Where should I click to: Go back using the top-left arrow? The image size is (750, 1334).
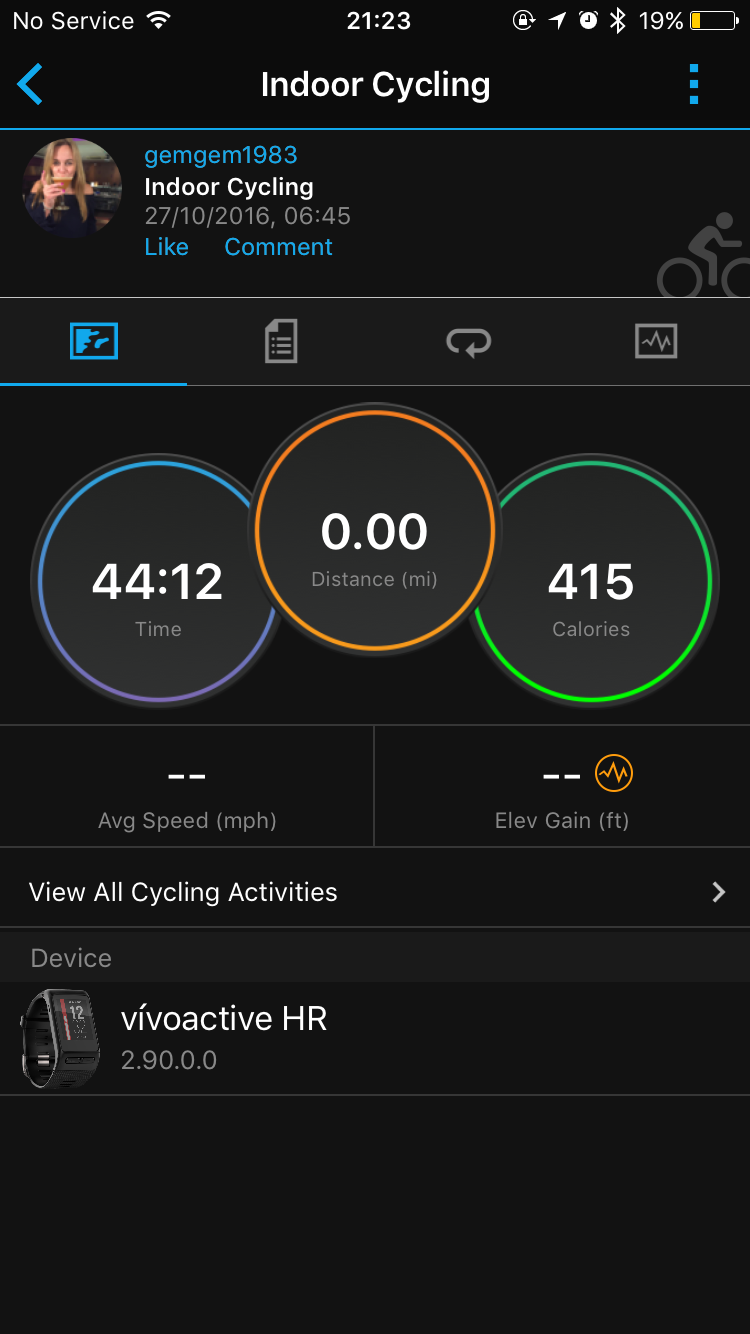pyautogui.click(x=30, y=84)
